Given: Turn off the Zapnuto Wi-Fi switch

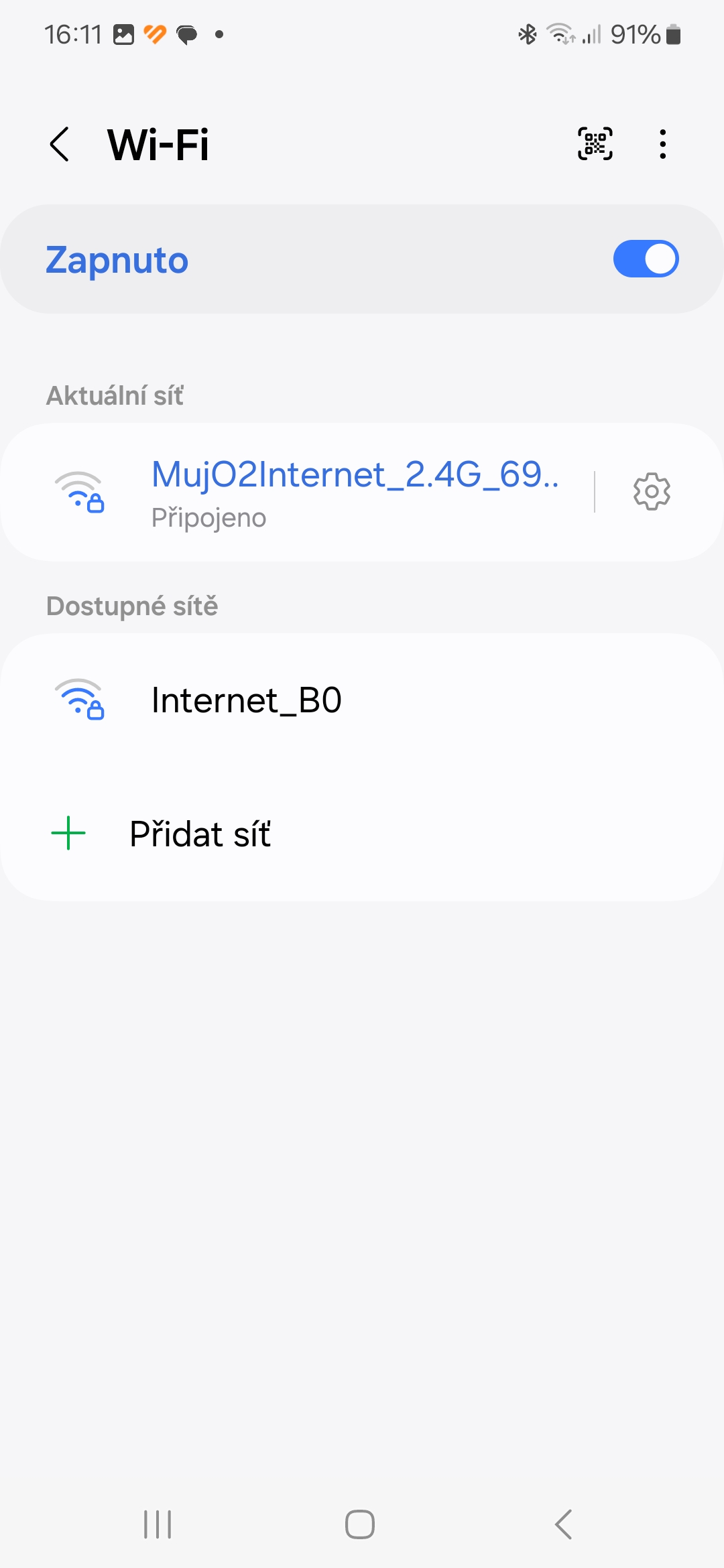Looking at the screenshot, I should tap(646, 259).
